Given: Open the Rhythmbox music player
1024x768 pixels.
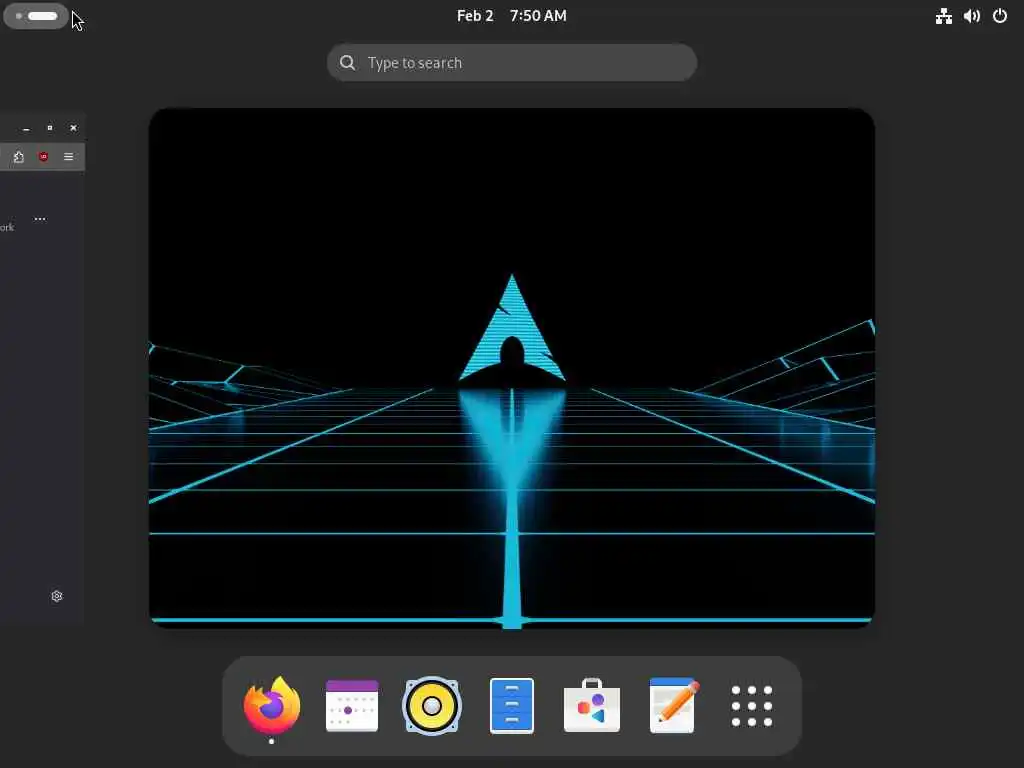Looking at the screenshot, I should coord(432,705).
